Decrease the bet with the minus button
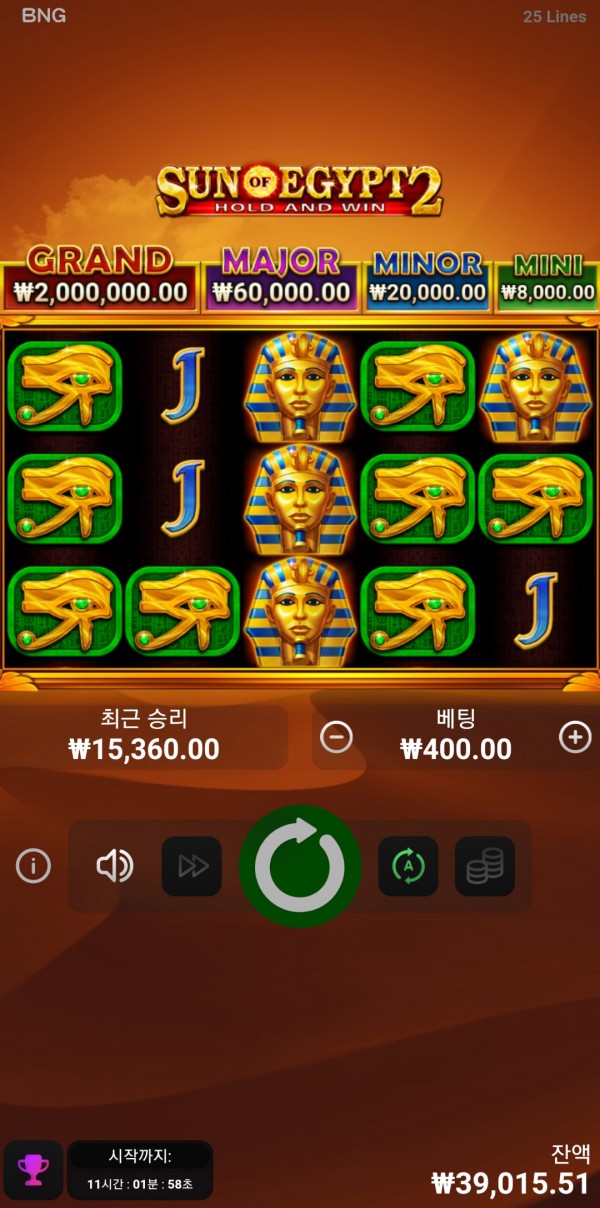Screen dimensions: 600x1208 (x=336, y=738)
